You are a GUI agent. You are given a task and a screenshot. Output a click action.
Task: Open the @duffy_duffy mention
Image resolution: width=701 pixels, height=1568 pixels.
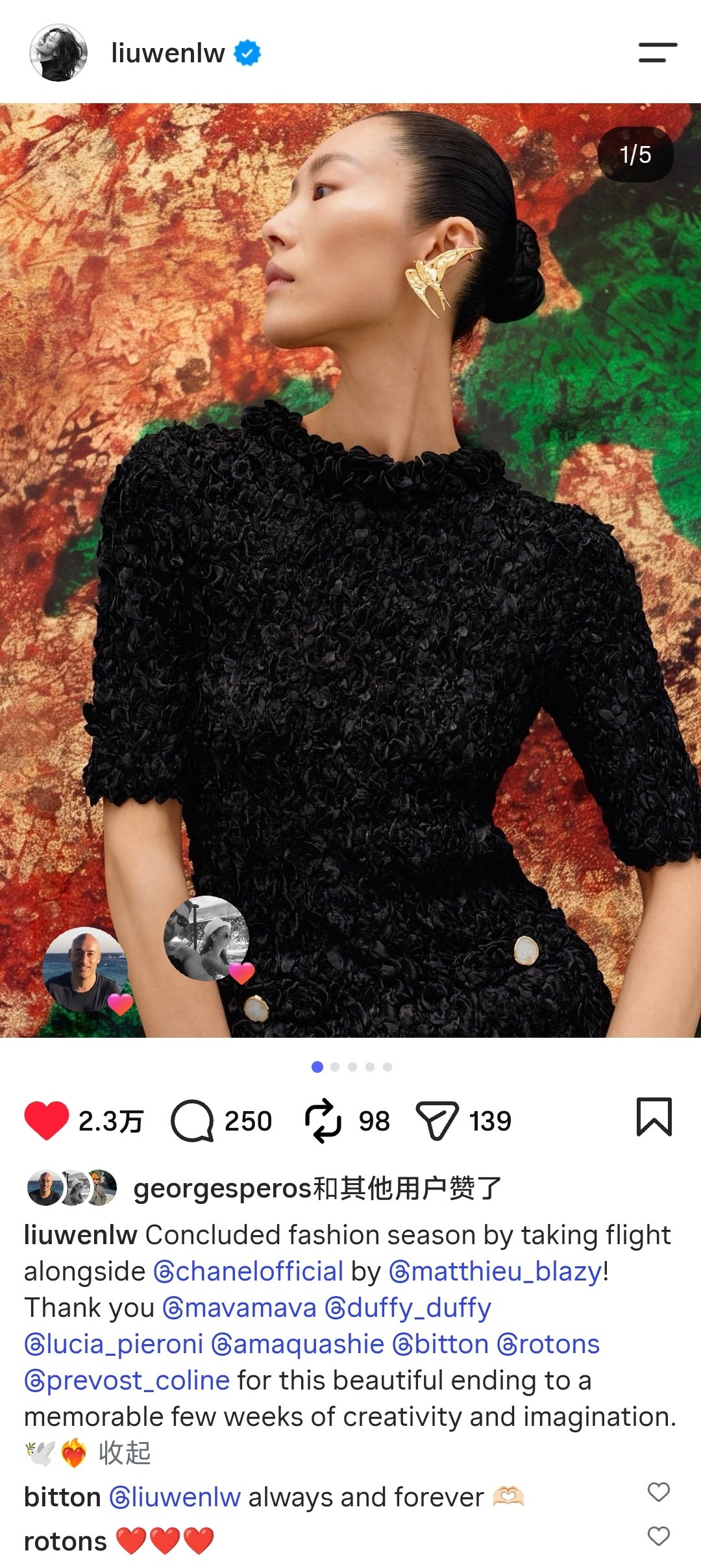pos(408,1308)
